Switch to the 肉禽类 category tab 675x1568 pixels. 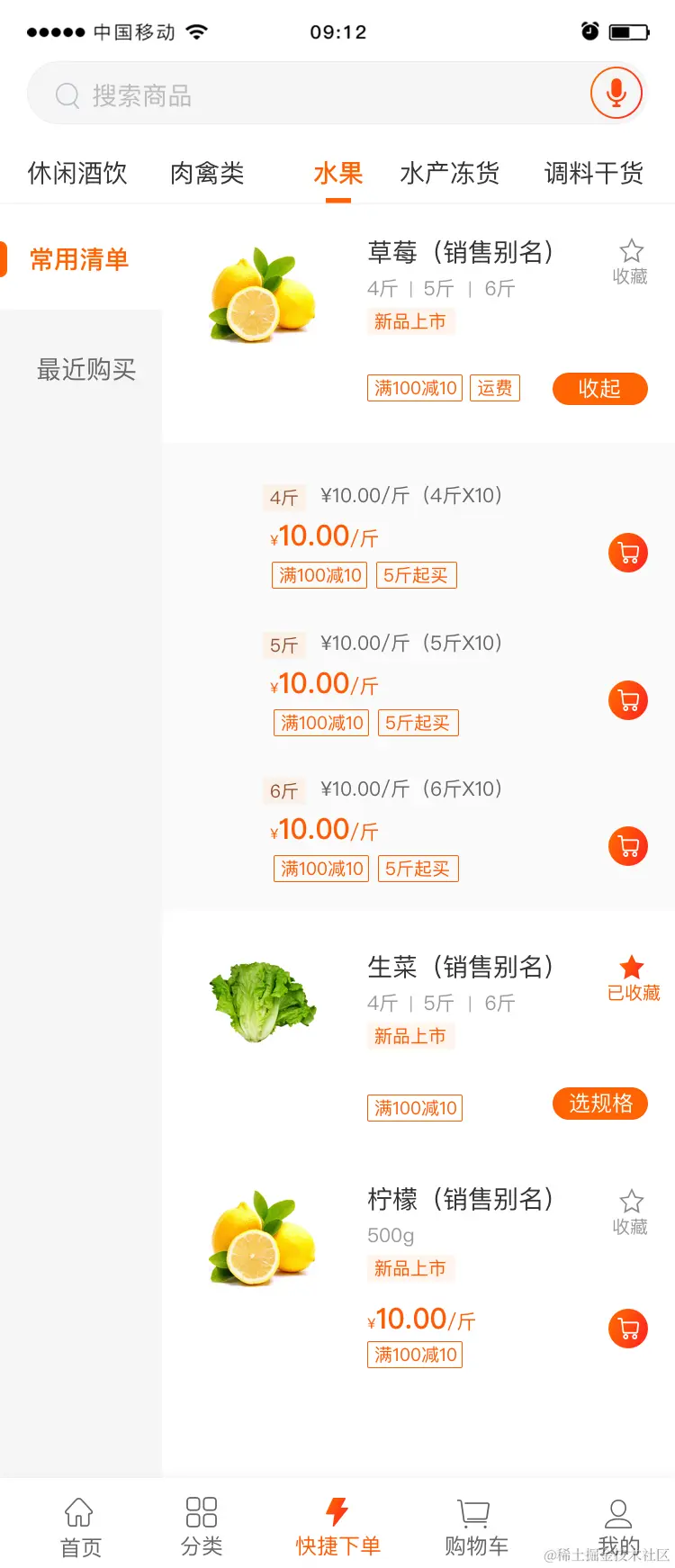pos(207,173)
